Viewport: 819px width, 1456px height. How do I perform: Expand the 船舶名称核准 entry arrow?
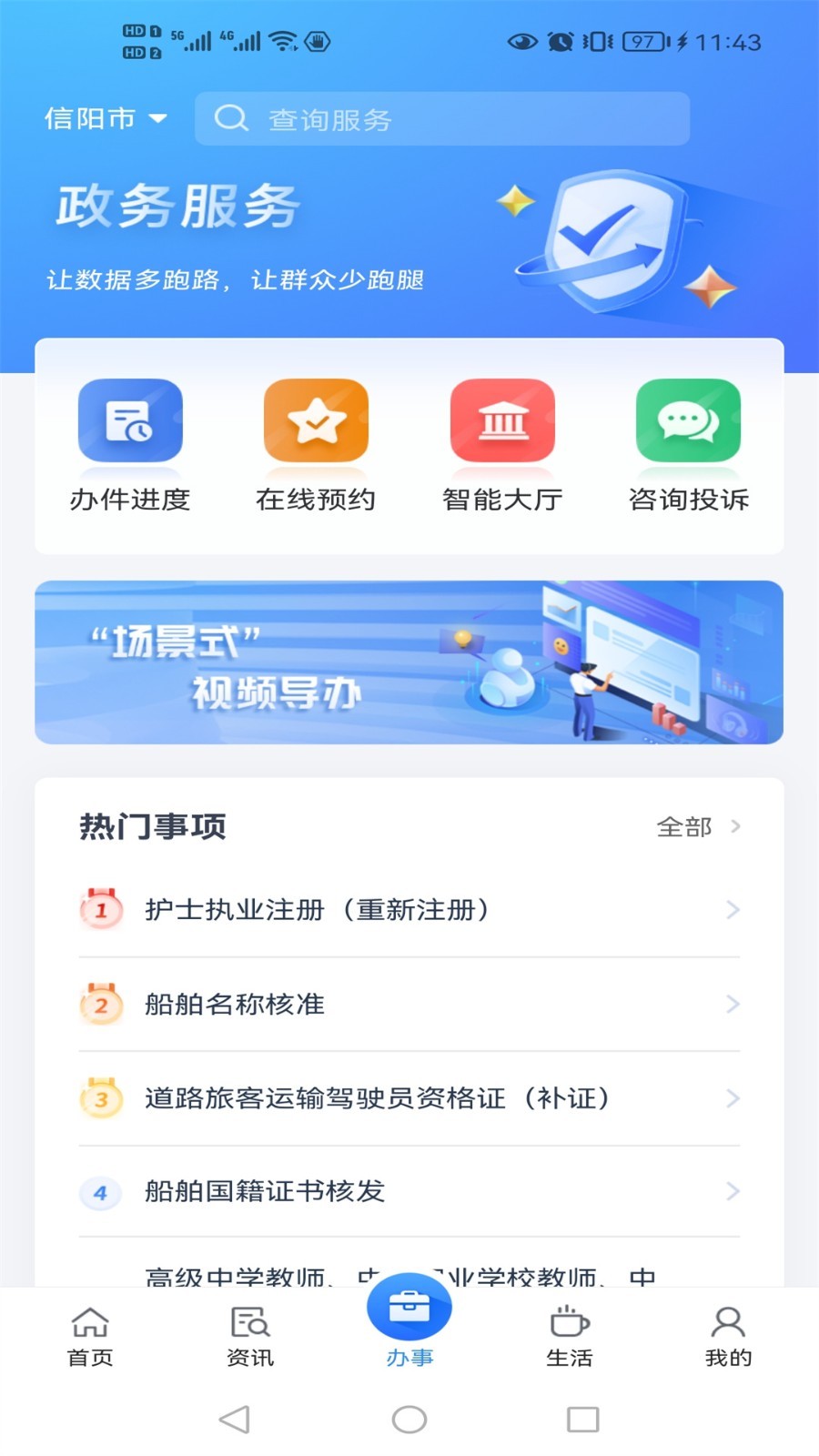coord(733,1005)
